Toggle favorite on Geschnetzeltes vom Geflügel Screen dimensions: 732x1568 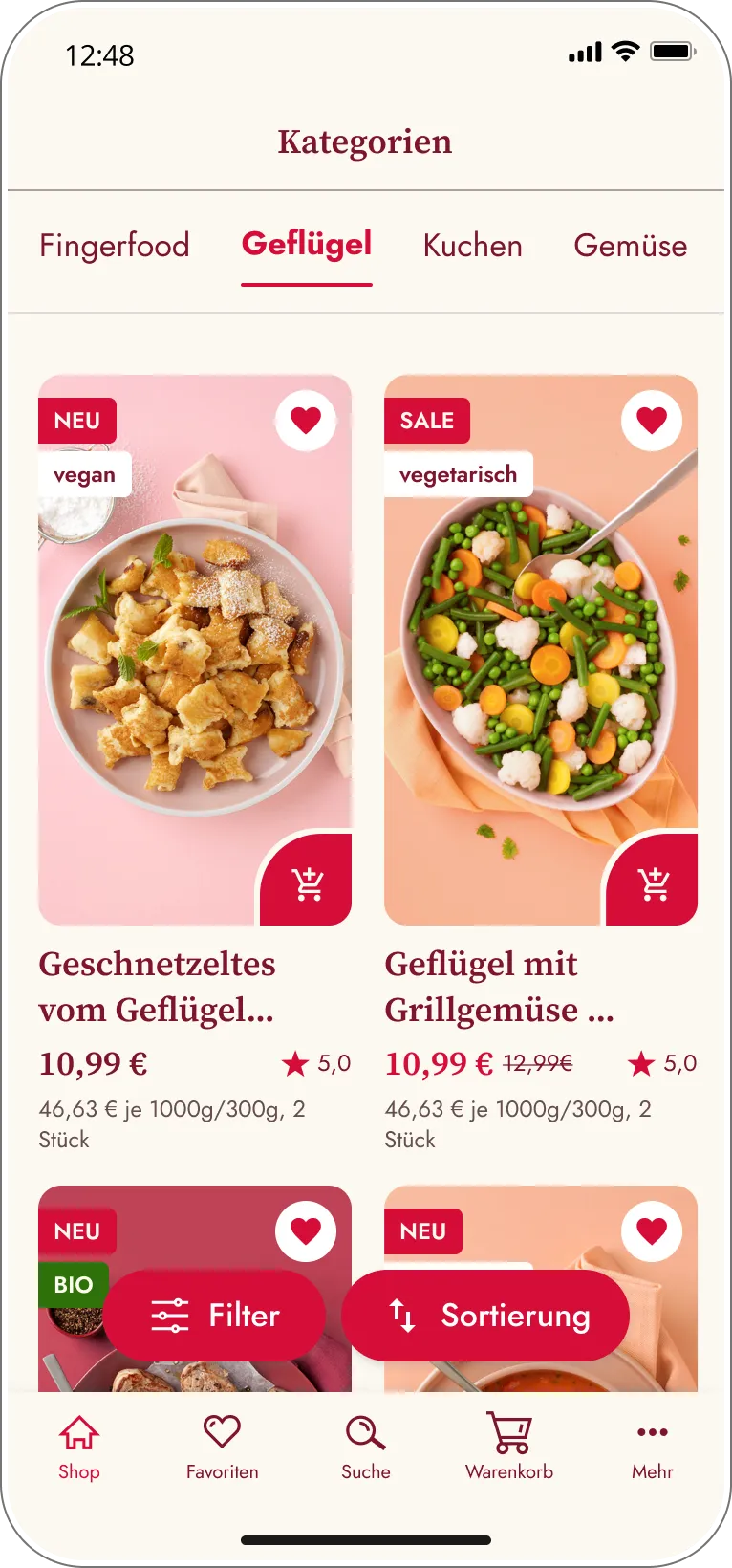pyautogui.click(x=305, y=420)
